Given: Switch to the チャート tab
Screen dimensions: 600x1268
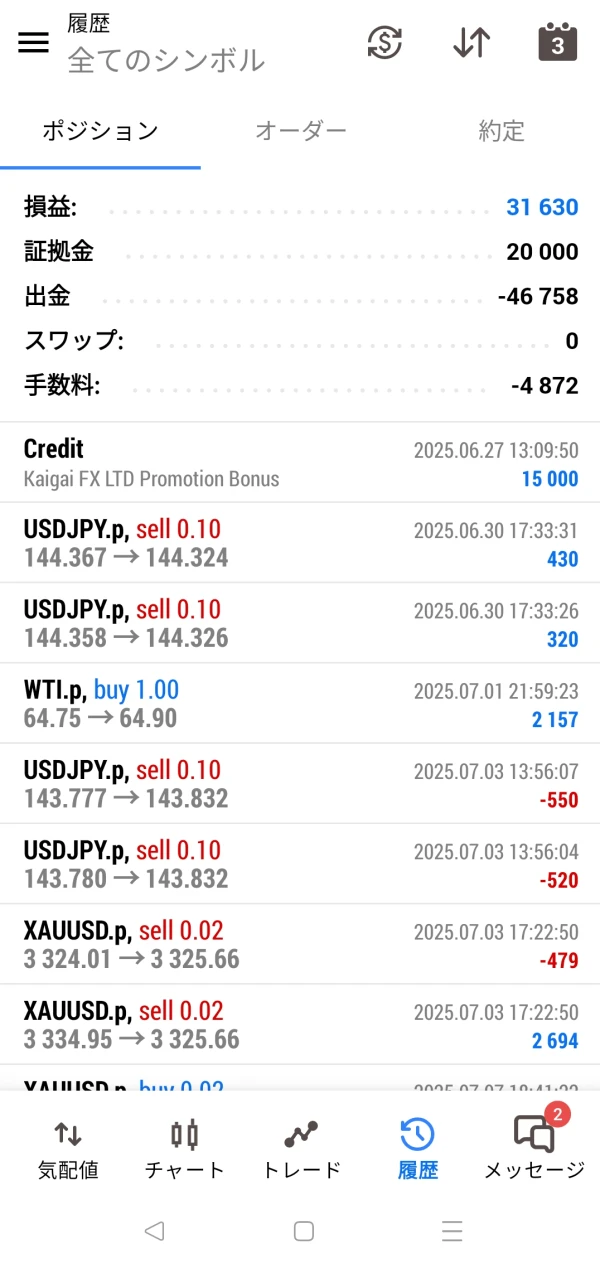Looking at the screenshot, I should click(184, 1148).
